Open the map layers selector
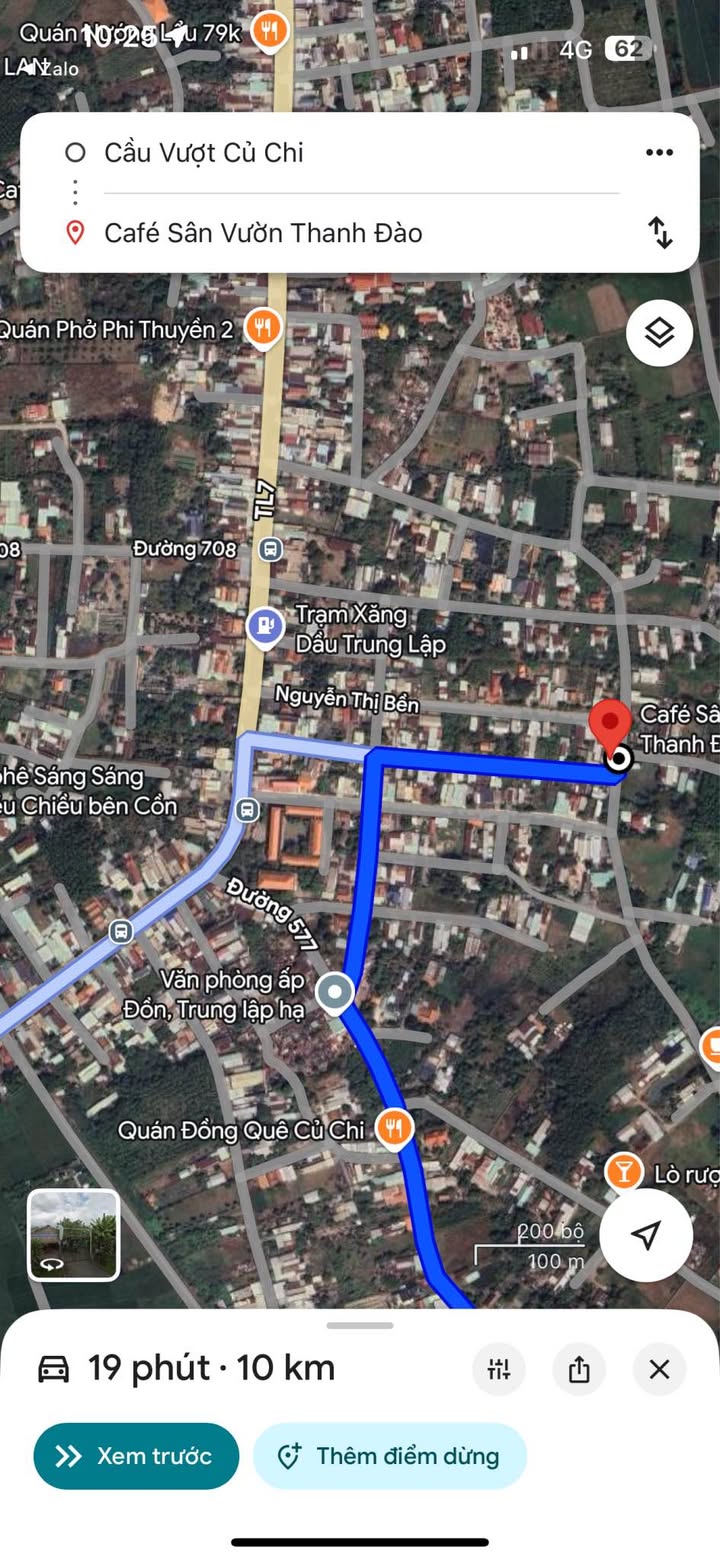Image resolution: width=720 pixels, height=1560 pixels. 660,333
